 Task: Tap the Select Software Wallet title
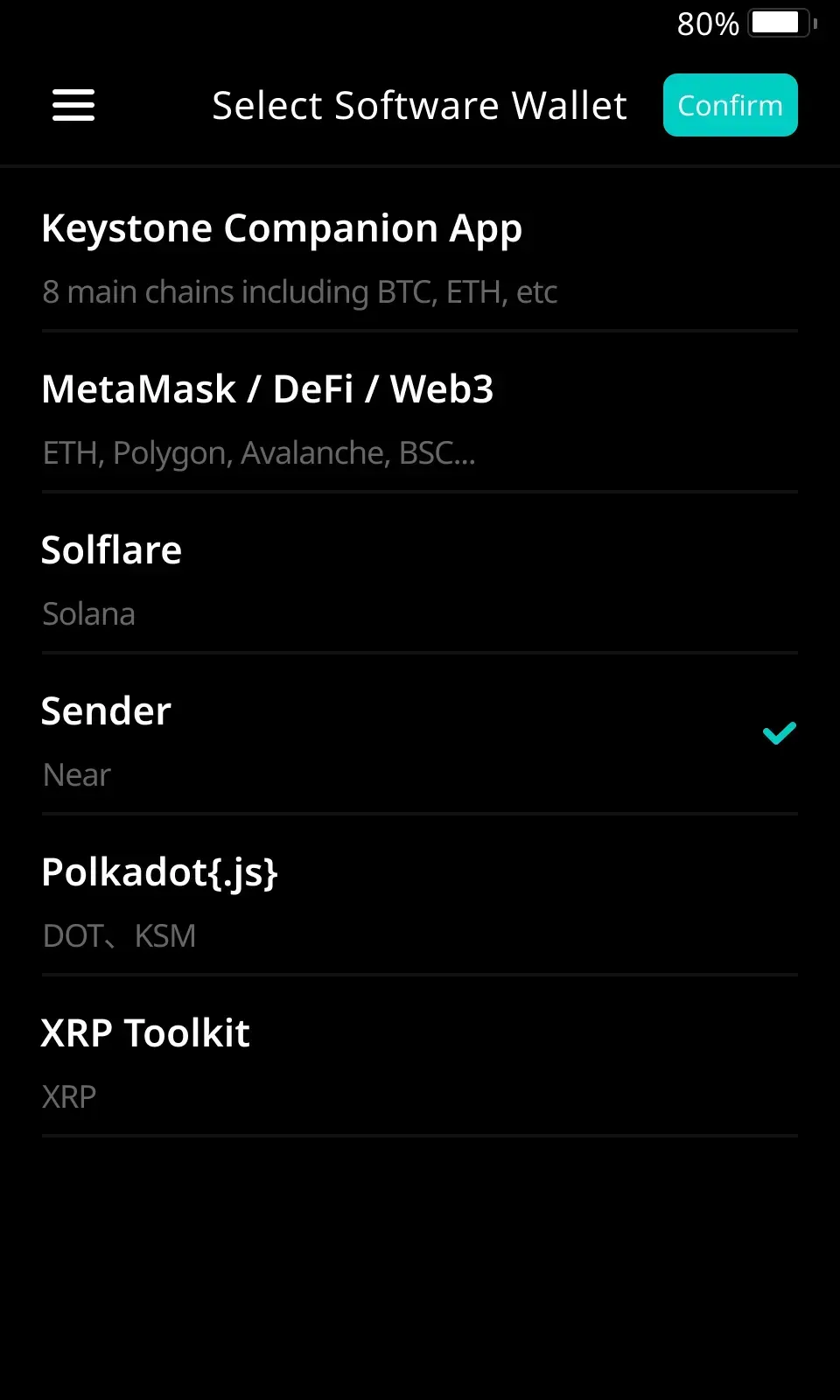coord(419,105)
